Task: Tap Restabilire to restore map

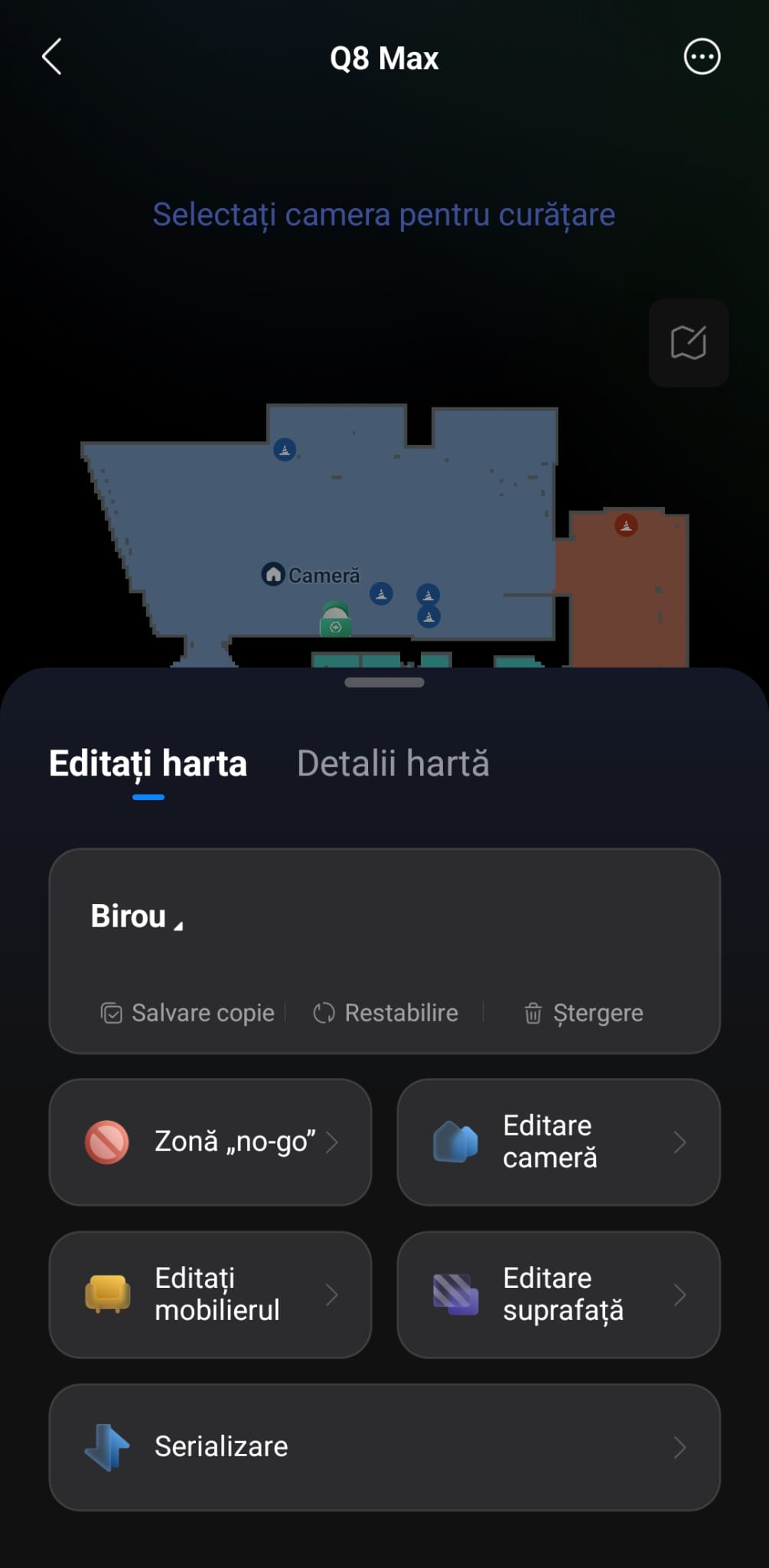Action: (386, 1013)
